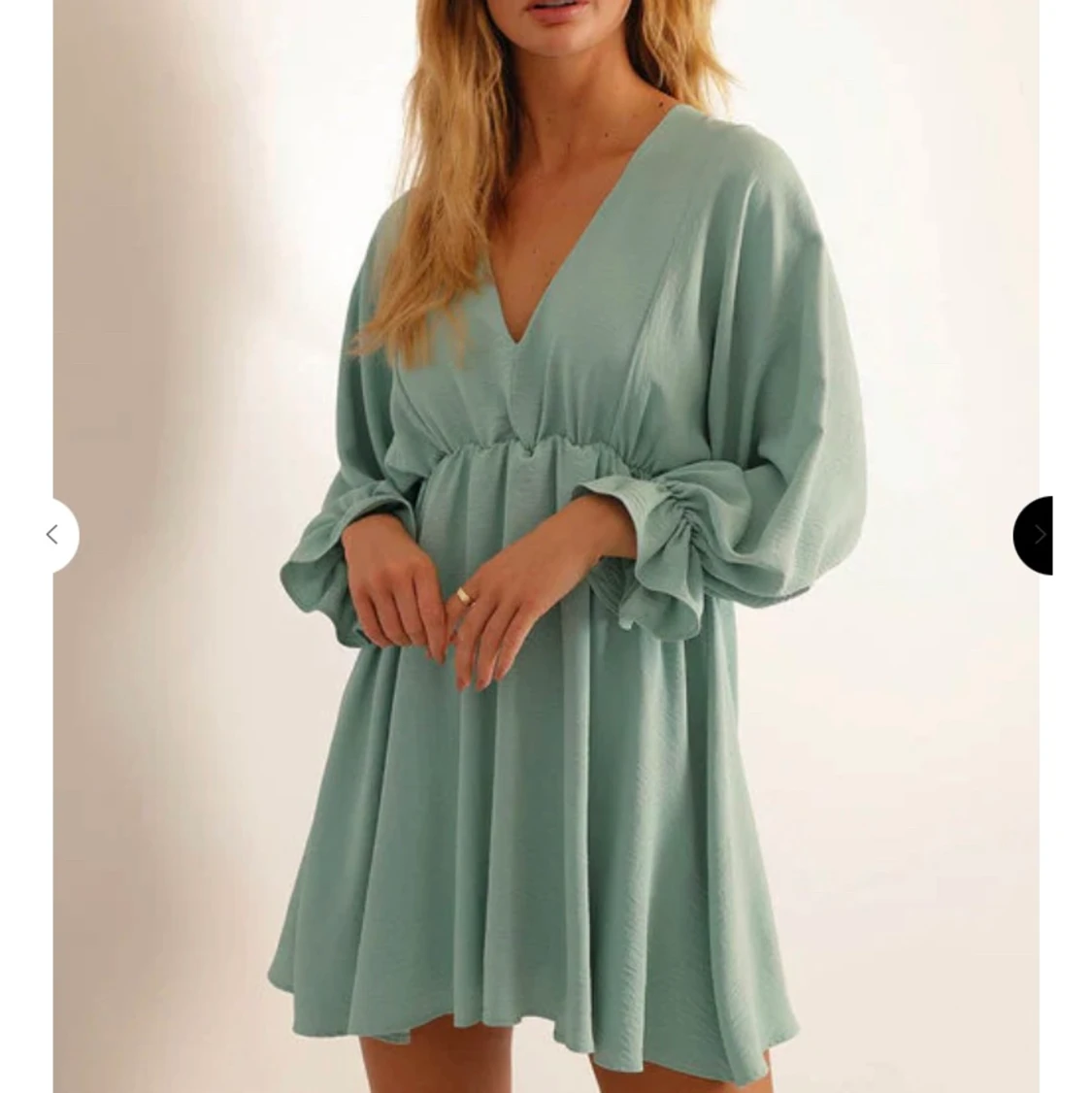
Task: Show the previous product photo
Action: 54,535
